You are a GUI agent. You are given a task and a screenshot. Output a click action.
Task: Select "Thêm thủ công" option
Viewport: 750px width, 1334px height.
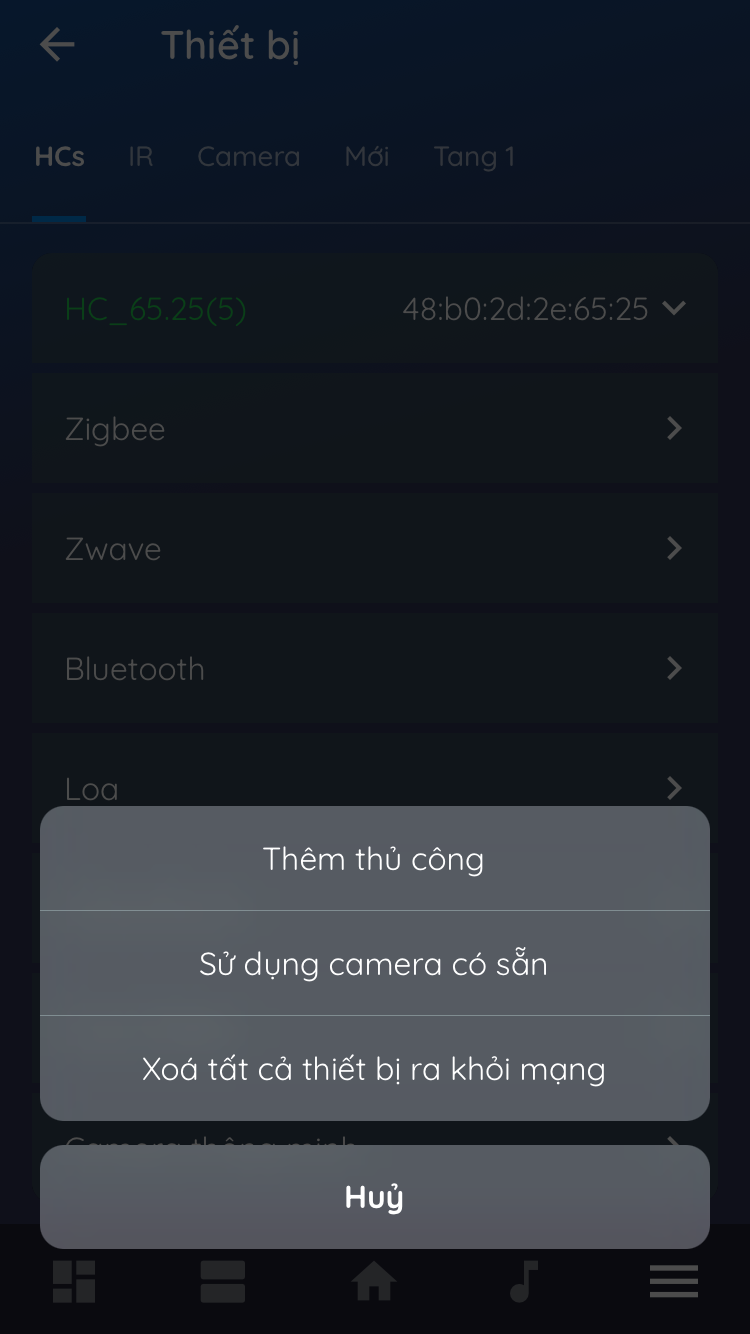[x=374, y=859]
